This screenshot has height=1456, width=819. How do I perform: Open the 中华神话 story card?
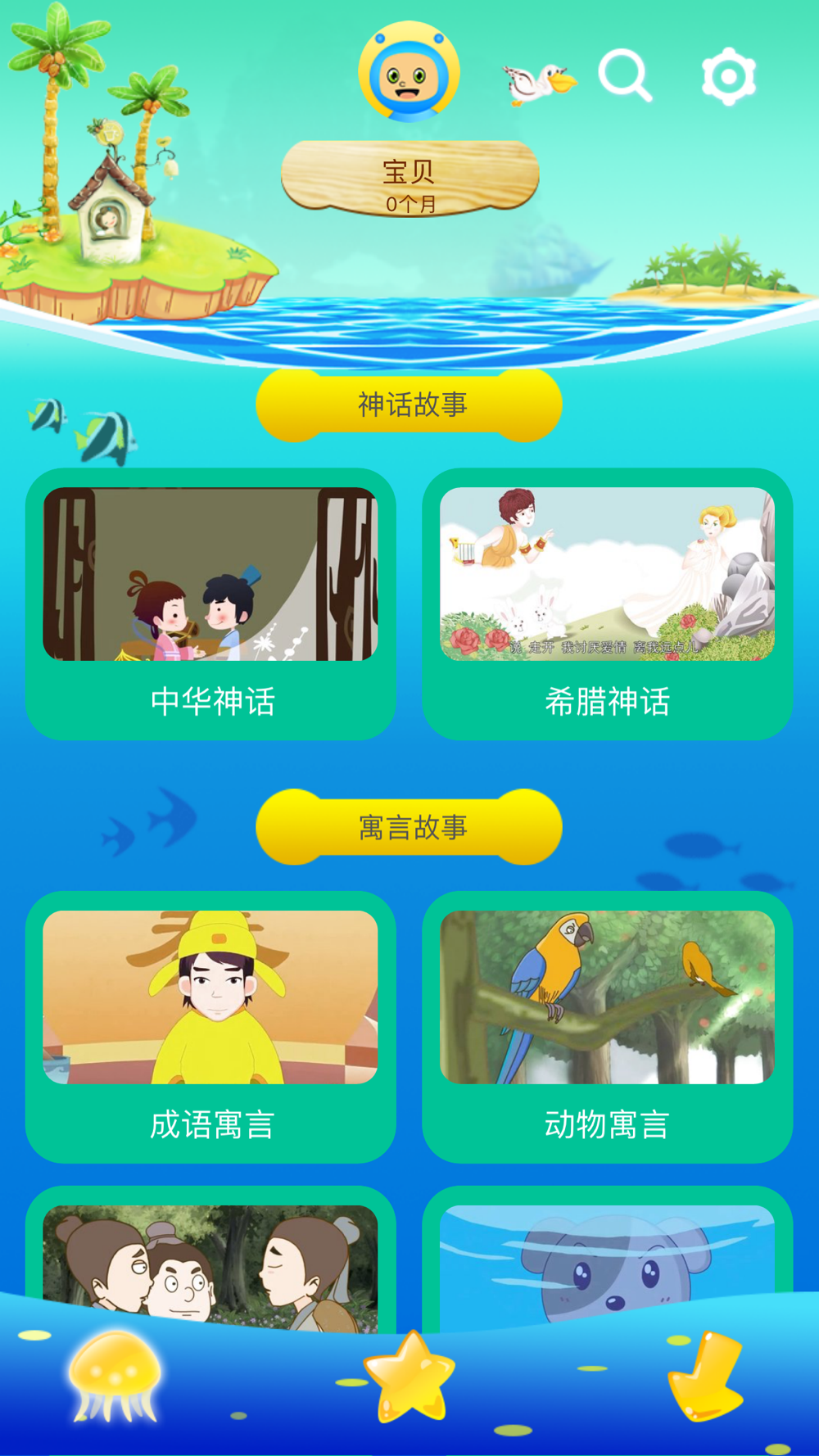(x=210, y=604)
